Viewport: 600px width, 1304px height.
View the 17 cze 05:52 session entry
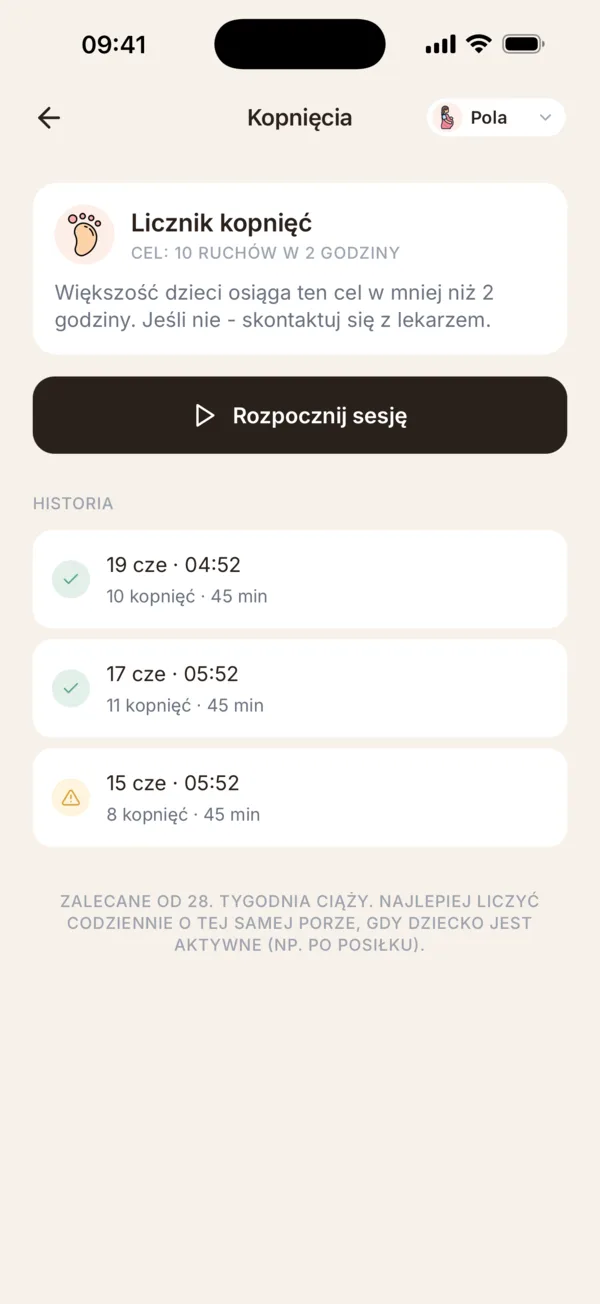(x=300, y=688)
